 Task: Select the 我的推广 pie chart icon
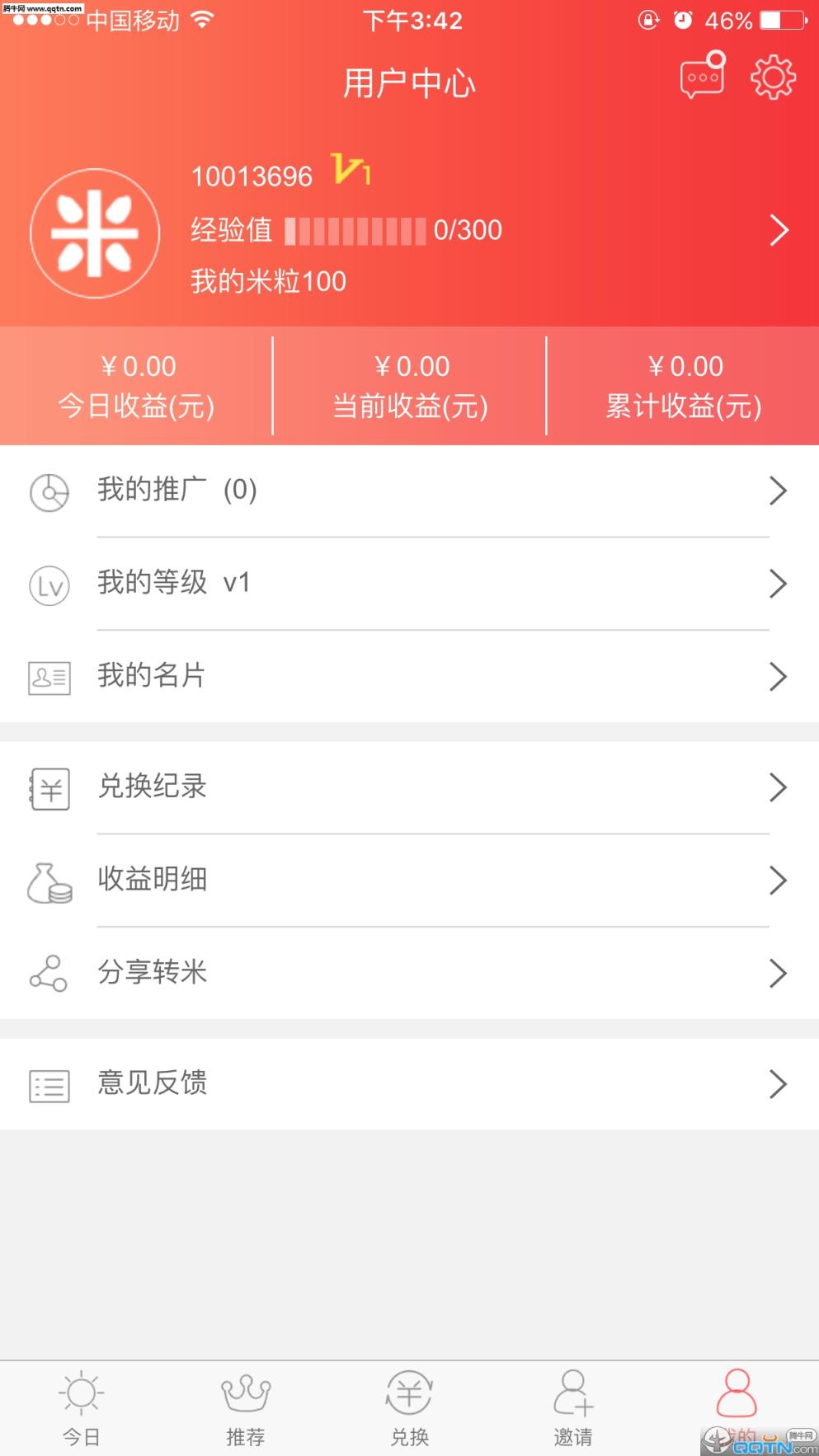click(x=49, y=491)
